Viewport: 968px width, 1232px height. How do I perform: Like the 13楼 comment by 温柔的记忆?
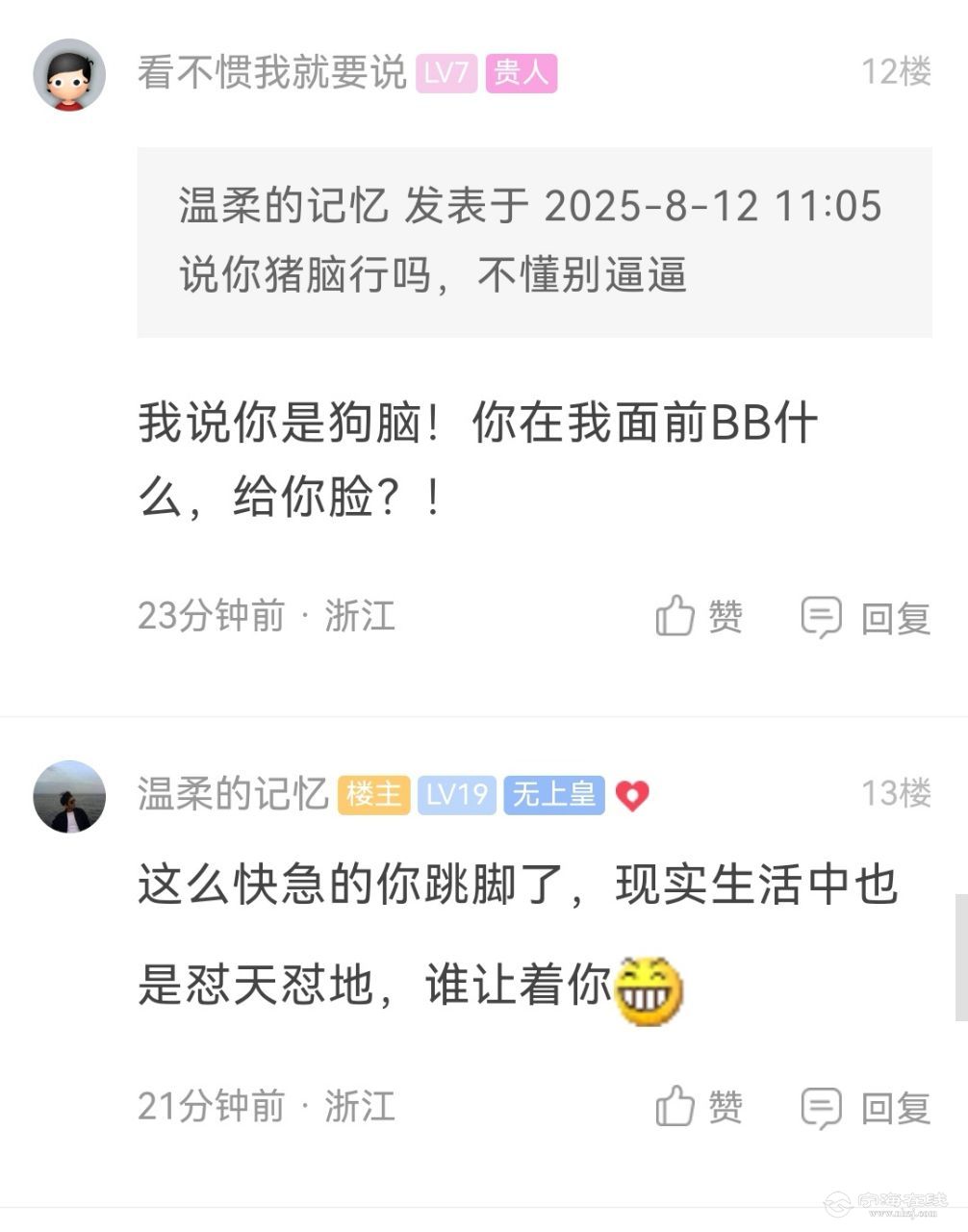click(699, 1106)
